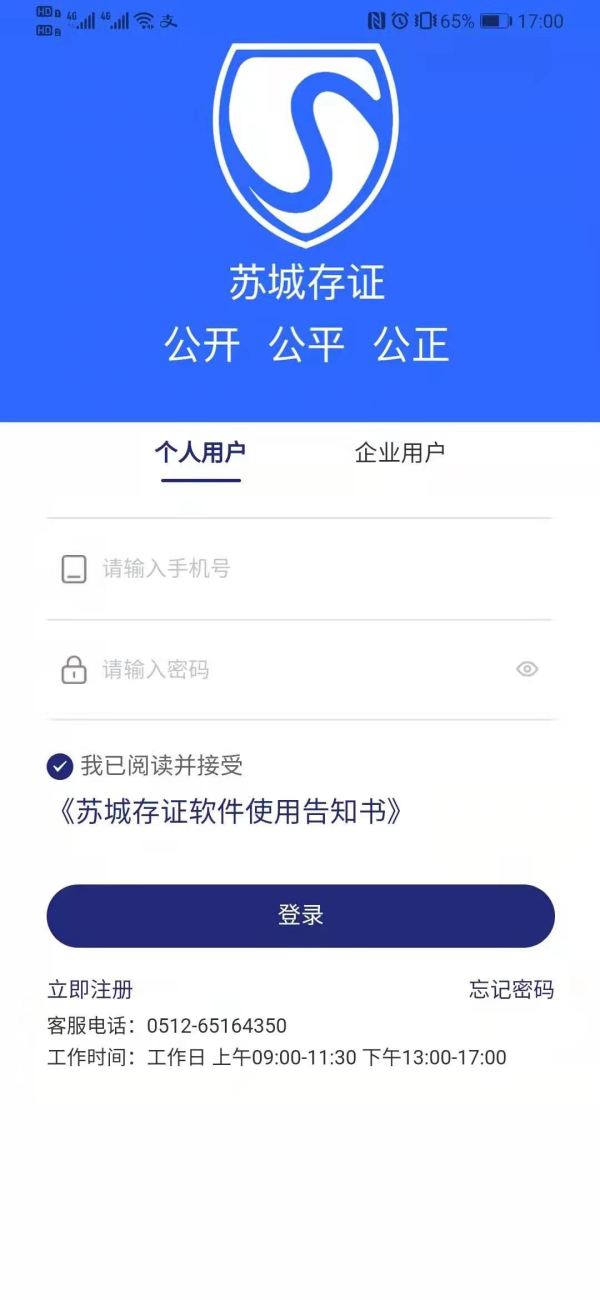
Task: Switch to the 个人用户 tab
Action: coord(200,453)
